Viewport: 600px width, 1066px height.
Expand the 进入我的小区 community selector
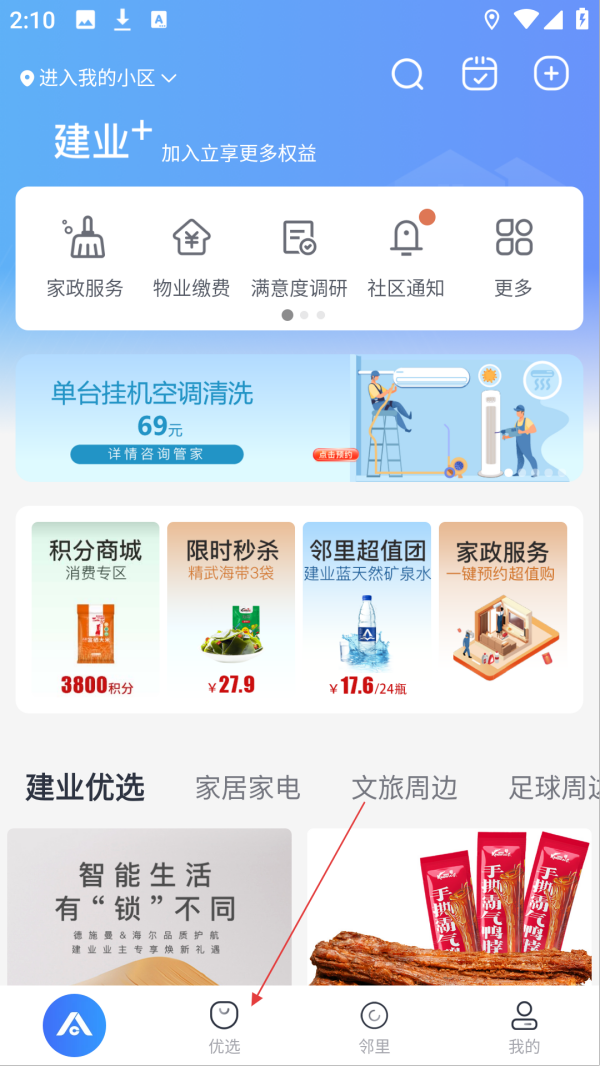click(99, 78)
